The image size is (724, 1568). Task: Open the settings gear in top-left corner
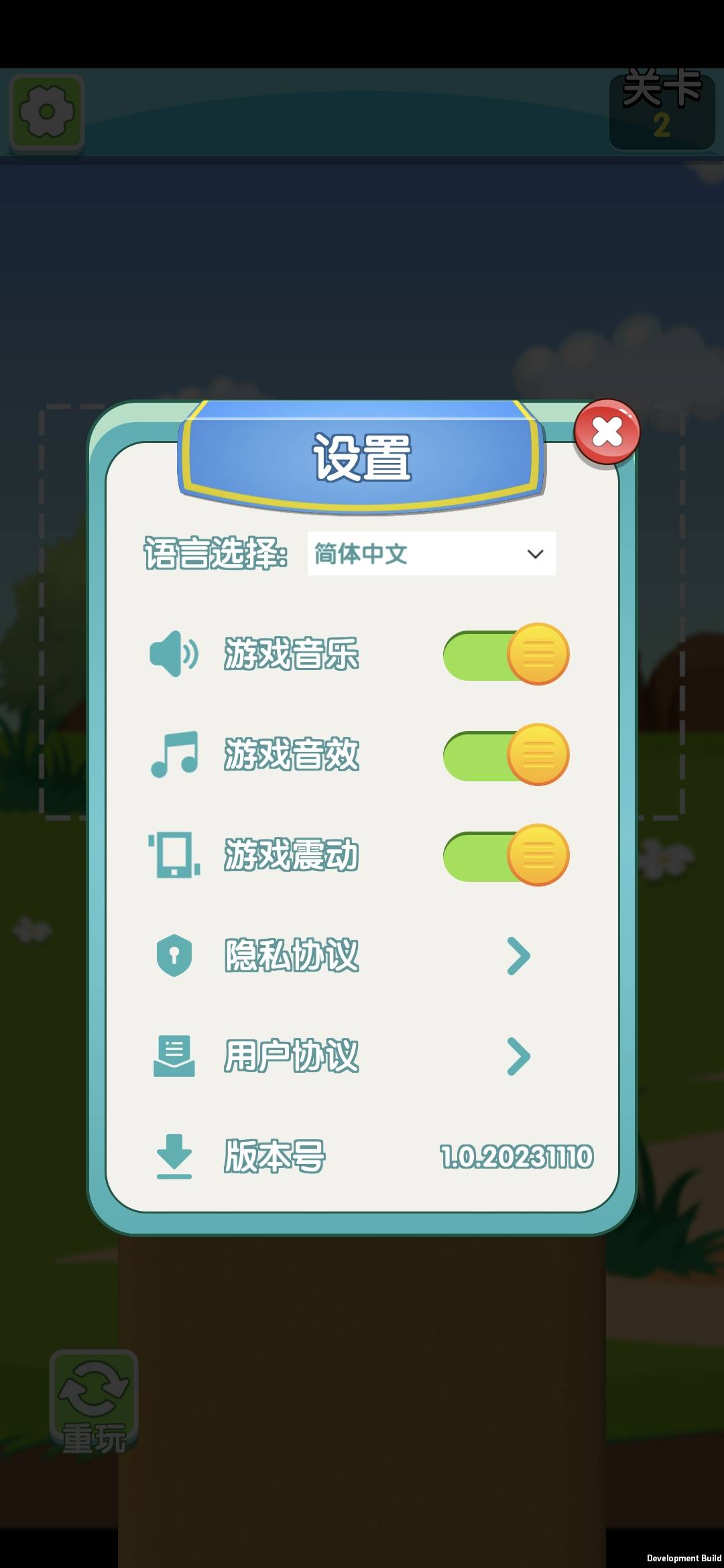point(47,111)
